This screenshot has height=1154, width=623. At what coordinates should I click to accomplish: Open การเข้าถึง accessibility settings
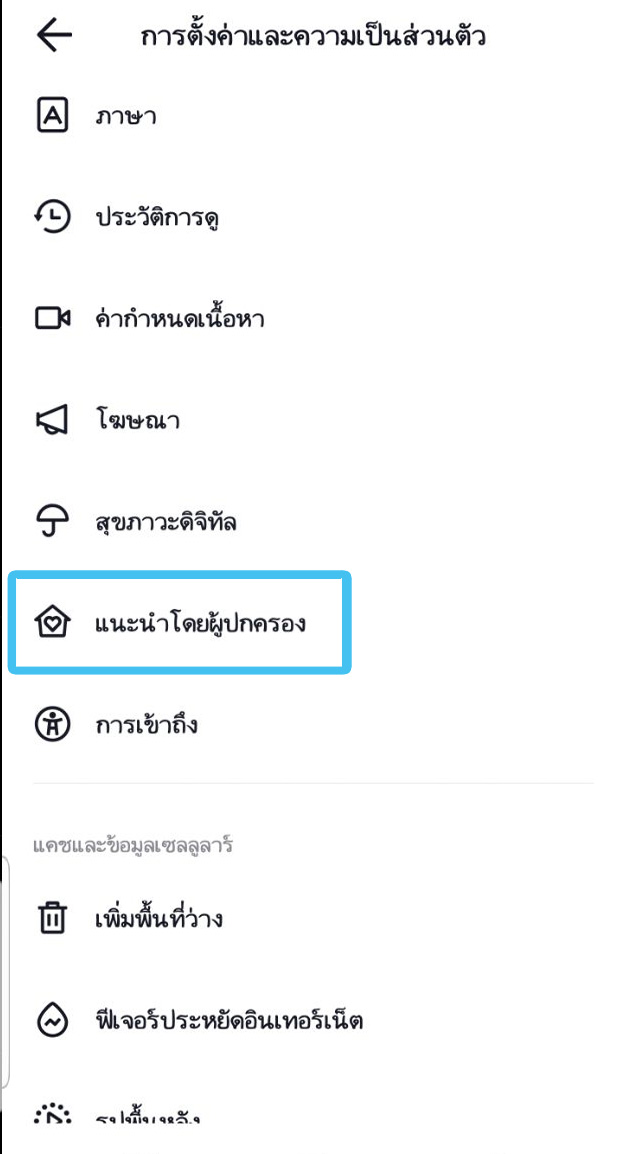pyautogui.click(x=146, y=724)
